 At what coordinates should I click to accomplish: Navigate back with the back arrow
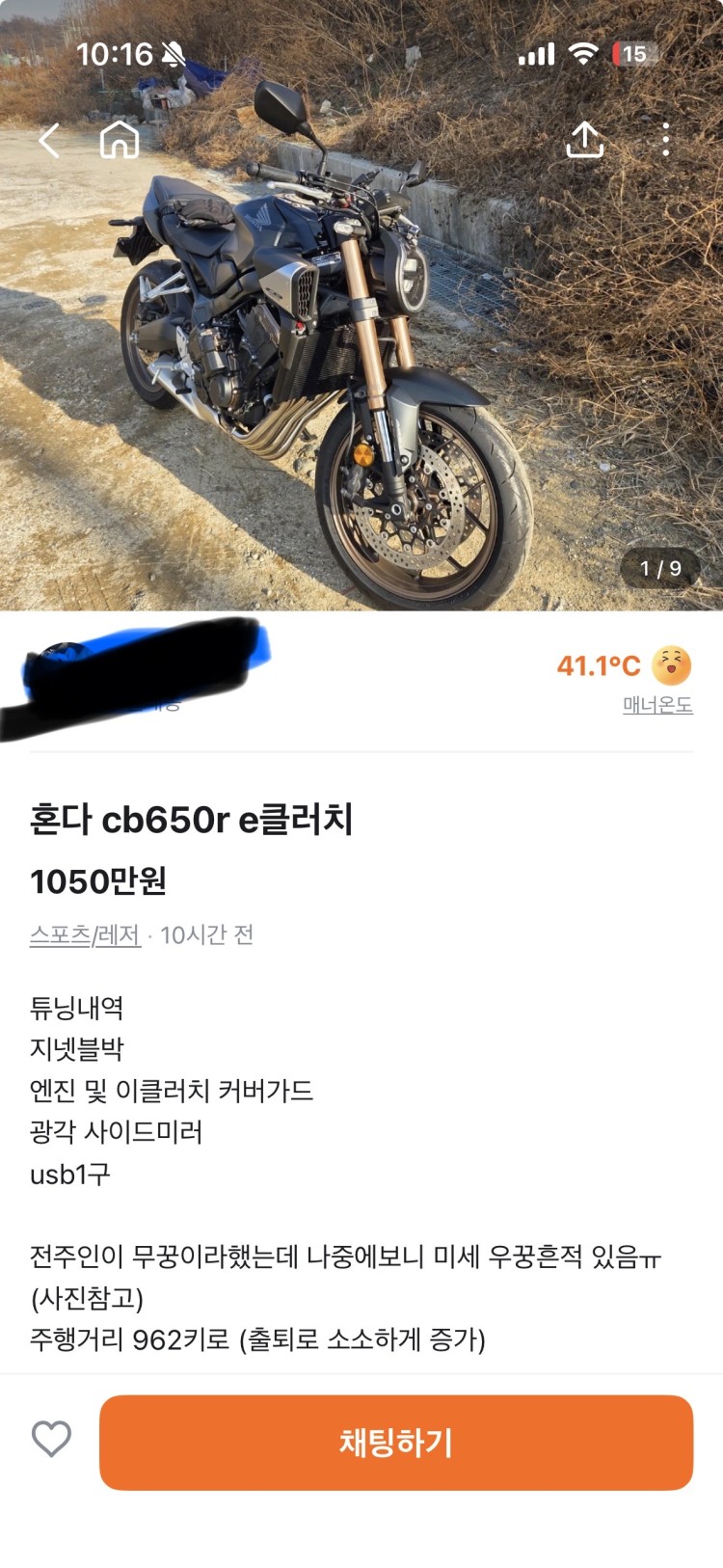pos(48,140)
